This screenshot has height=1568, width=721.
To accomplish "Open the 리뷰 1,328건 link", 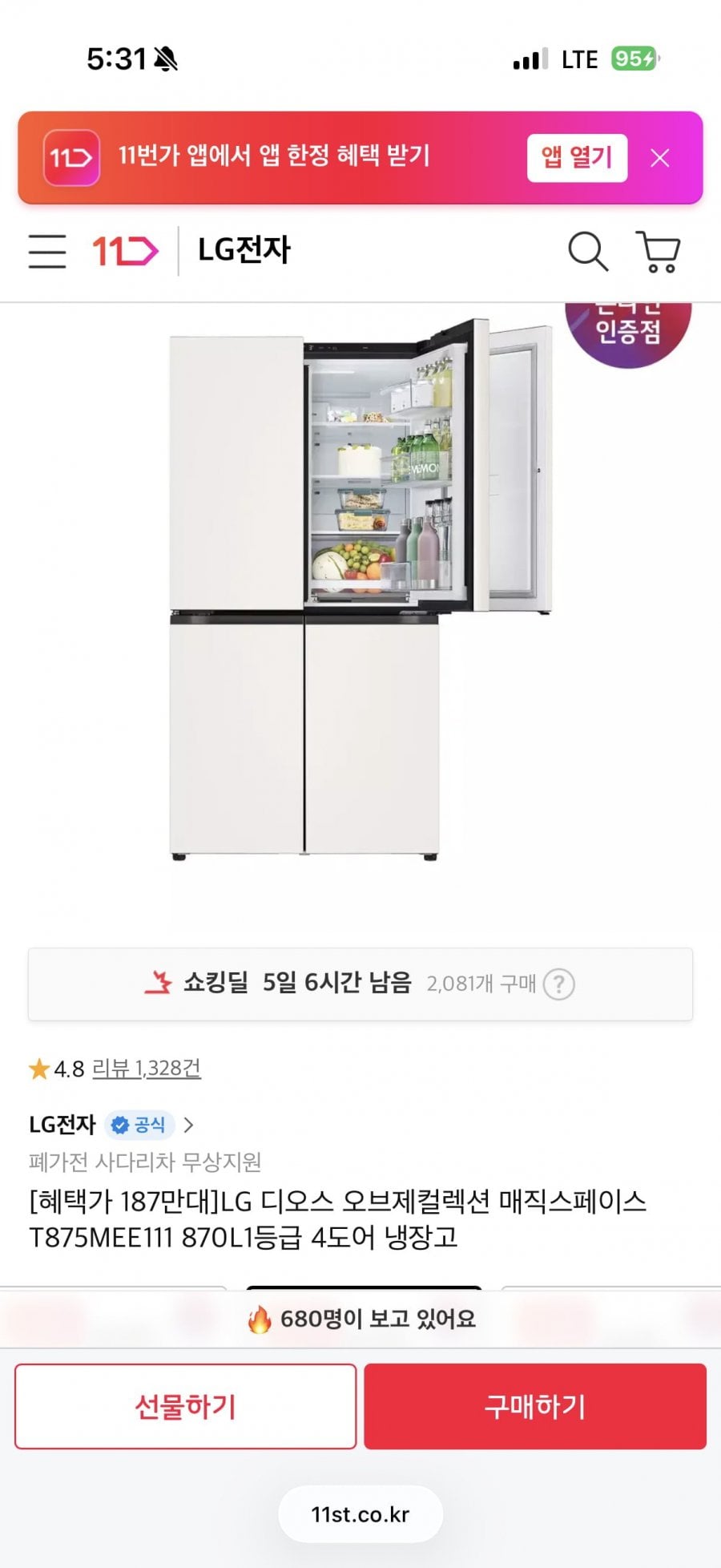I will (x=146, y=1068).
